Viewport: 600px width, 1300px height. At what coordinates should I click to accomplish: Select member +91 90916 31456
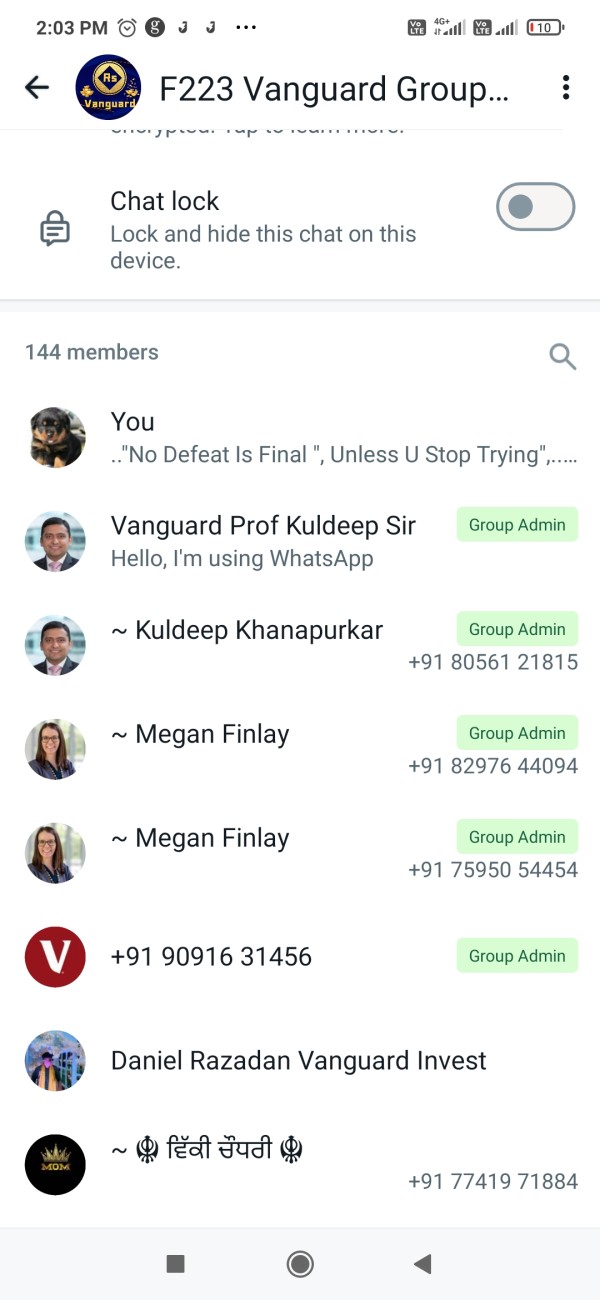click(x=300, y=957)
